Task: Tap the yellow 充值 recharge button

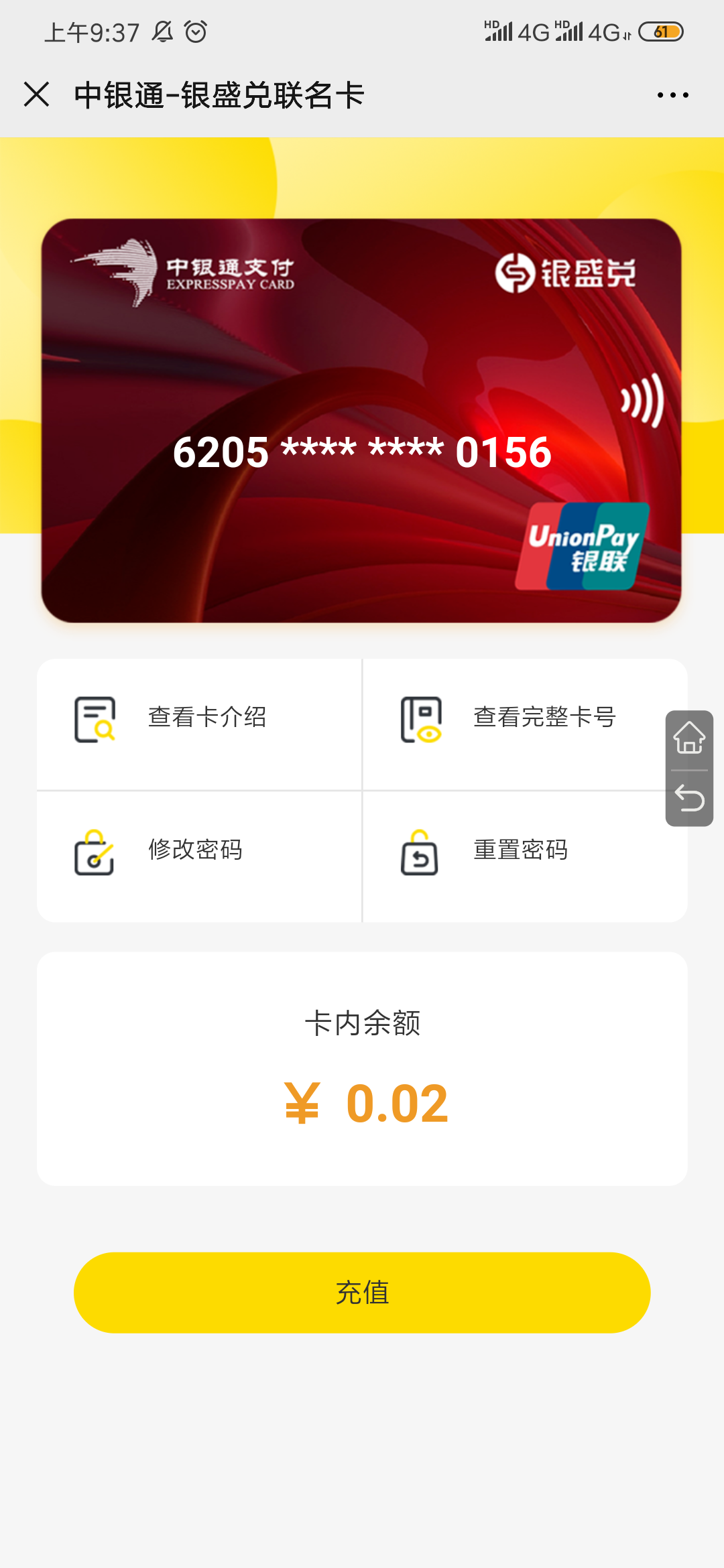Action: click(x=362, y=1293)
